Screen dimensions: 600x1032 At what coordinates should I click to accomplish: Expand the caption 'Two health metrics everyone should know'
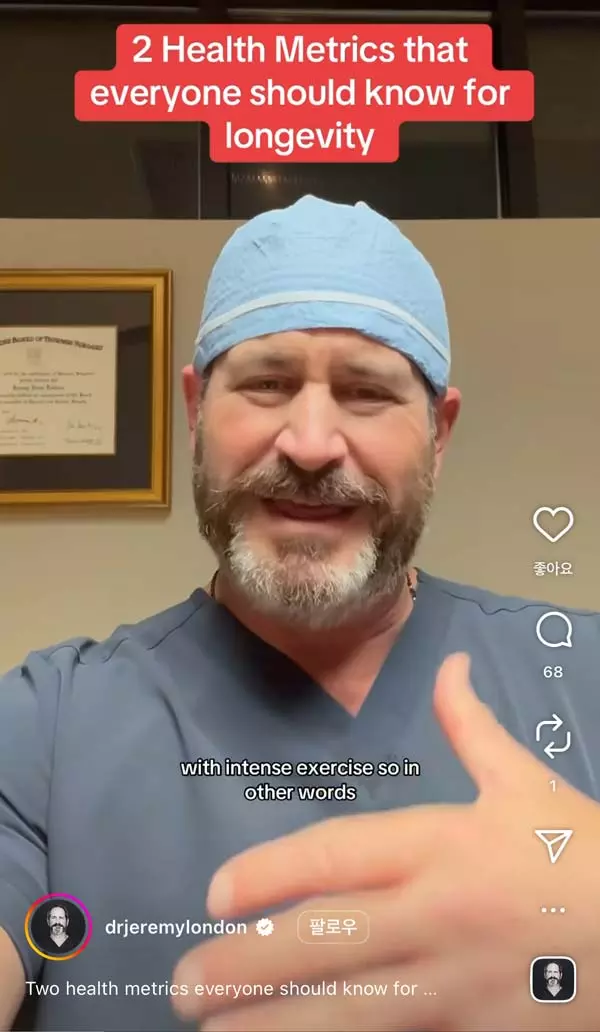tap(231, 989)
